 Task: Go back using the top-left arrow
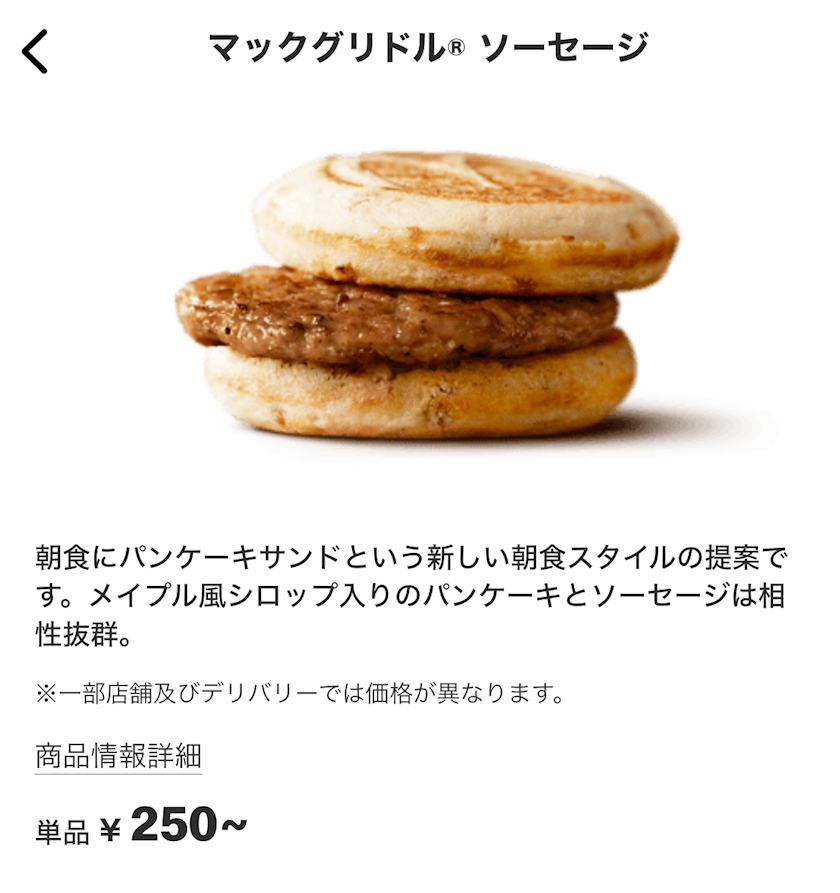tap(35, 51)
